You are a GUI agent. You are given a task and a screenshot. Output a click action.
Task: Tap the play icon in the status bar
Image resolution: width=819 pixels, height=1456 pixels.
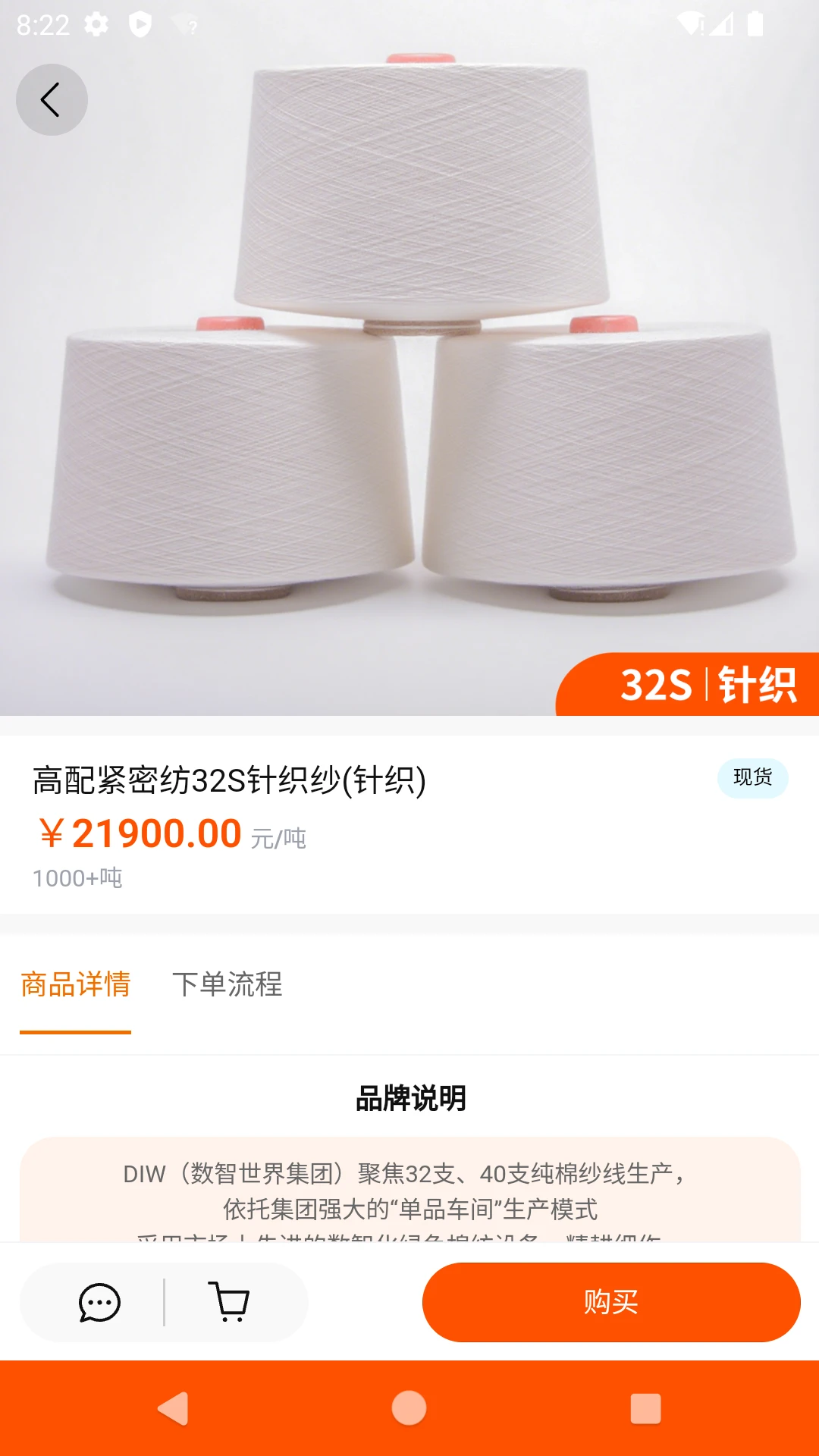pos(141,23)
